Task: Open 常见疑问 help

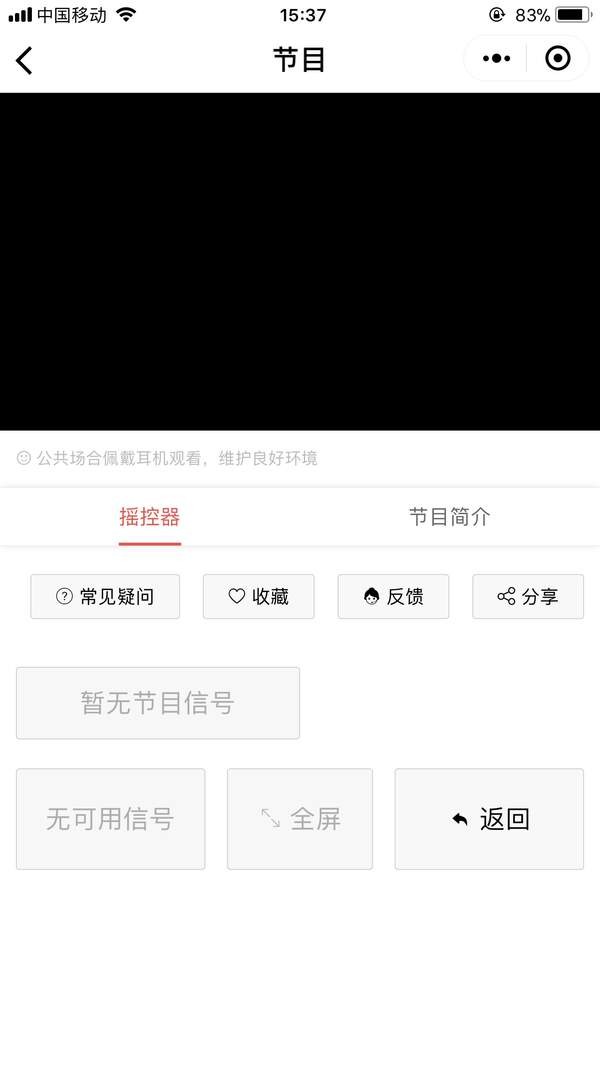Action: point(105,597)
